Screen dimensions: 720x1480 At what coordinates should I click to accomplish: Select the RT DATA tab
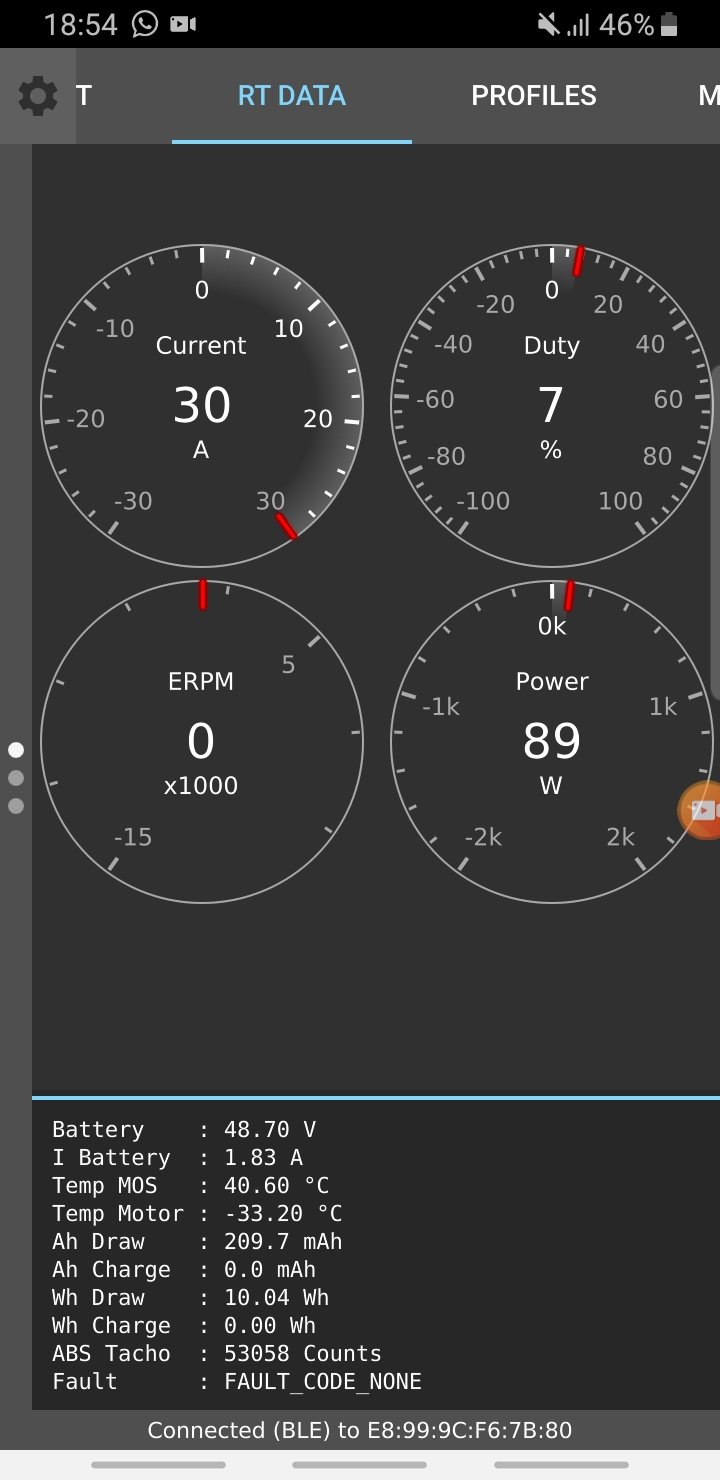tap(292, 96)
